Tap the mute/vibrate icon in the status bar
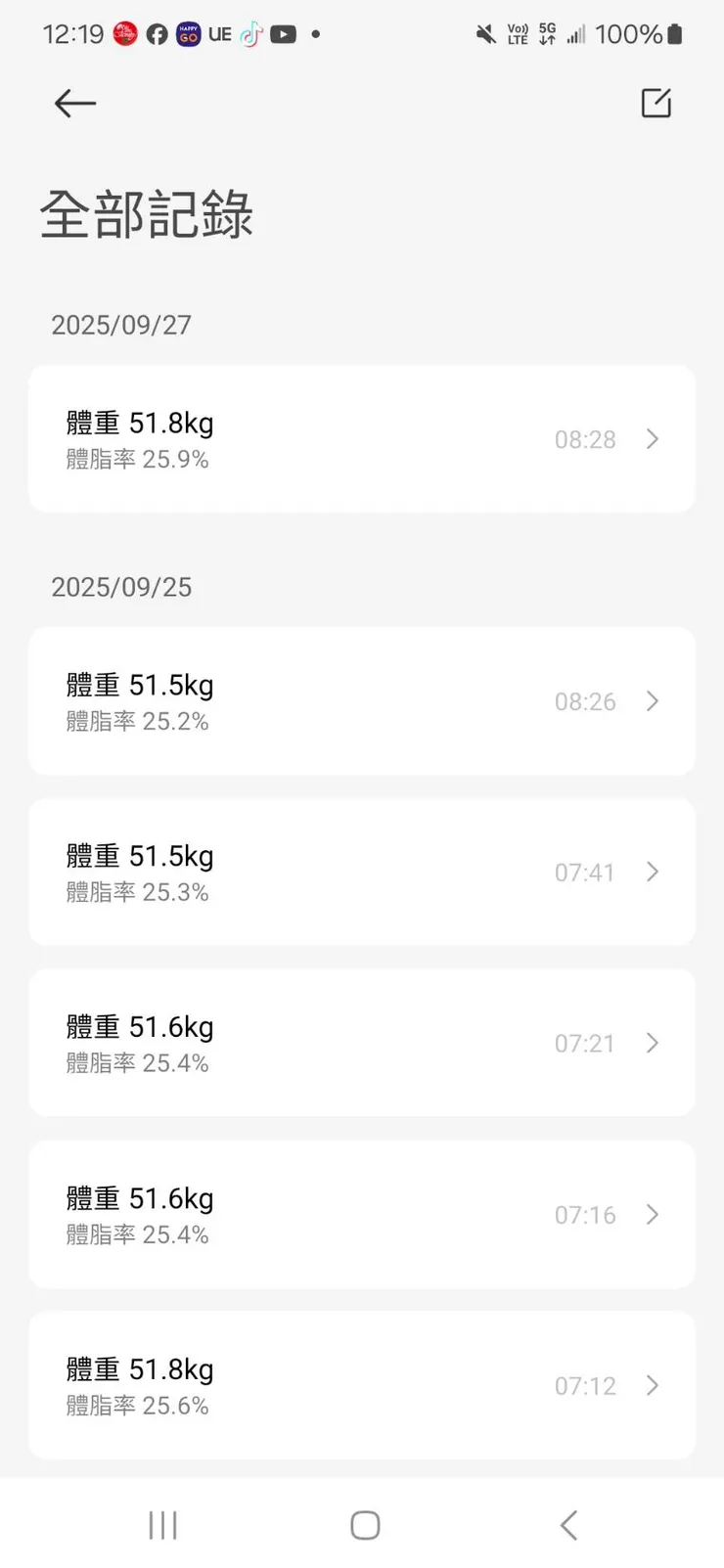 (x=484, y=34)
